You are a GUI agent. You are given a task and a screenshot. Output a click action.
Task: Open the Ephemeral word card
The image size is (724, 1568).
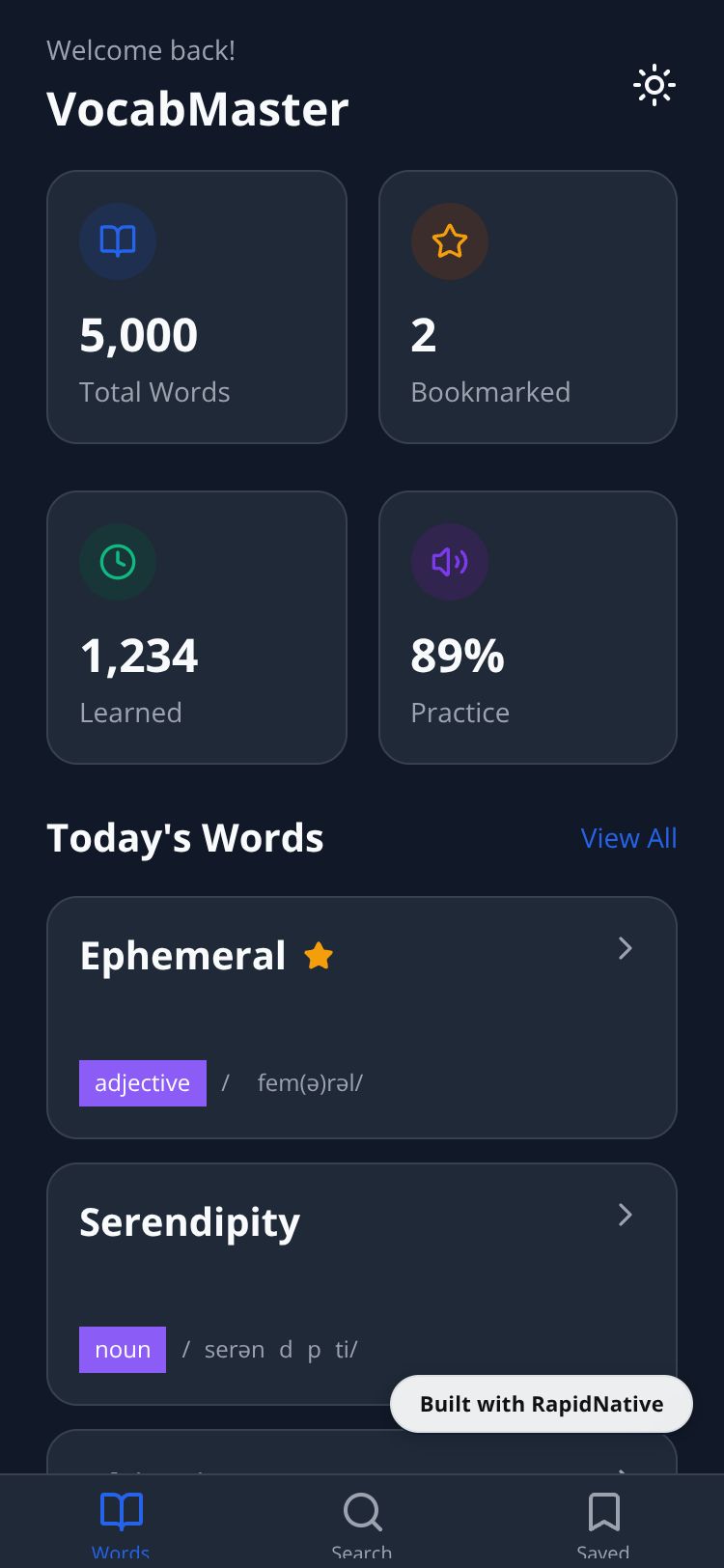(361, 1017)
